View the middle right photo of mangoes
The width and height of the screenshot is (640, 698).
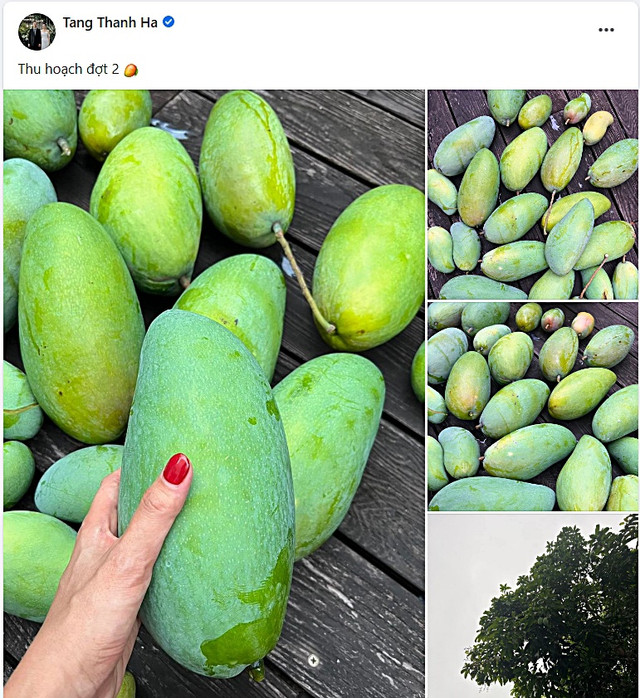pyautogui.click(x=532, y=406)
